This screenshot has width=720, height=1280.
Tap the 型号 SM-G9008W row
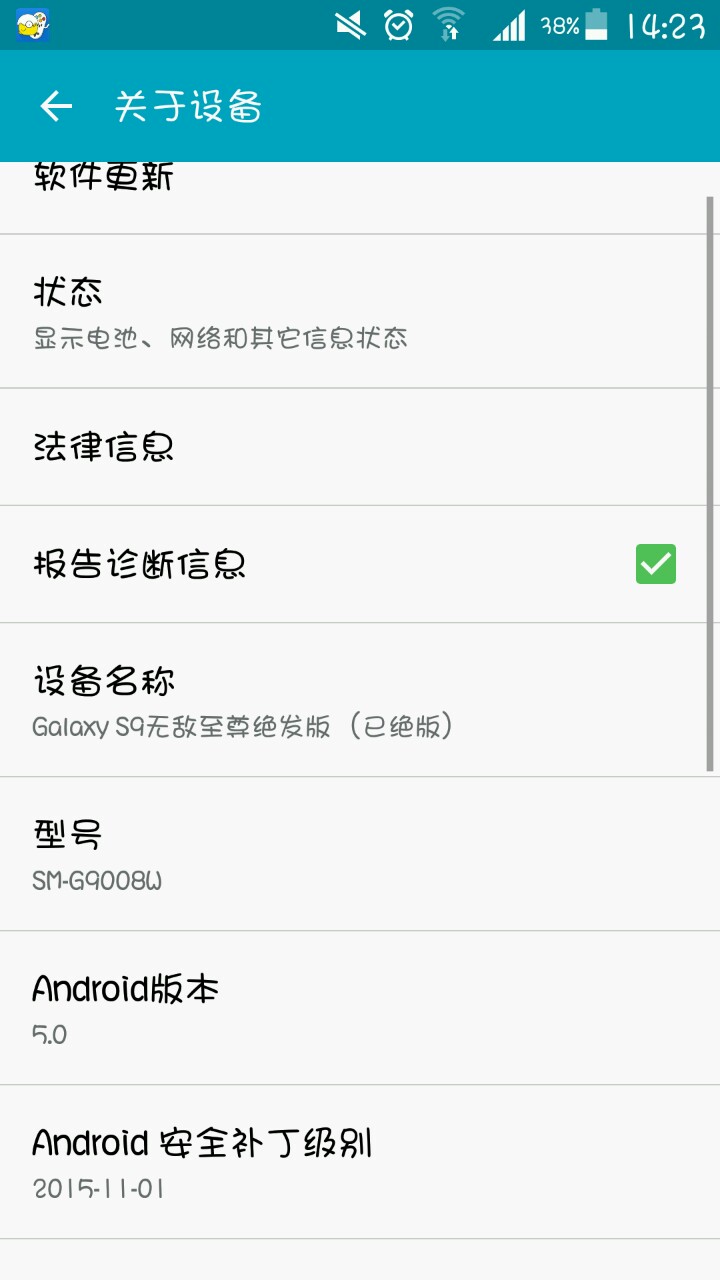360,853
